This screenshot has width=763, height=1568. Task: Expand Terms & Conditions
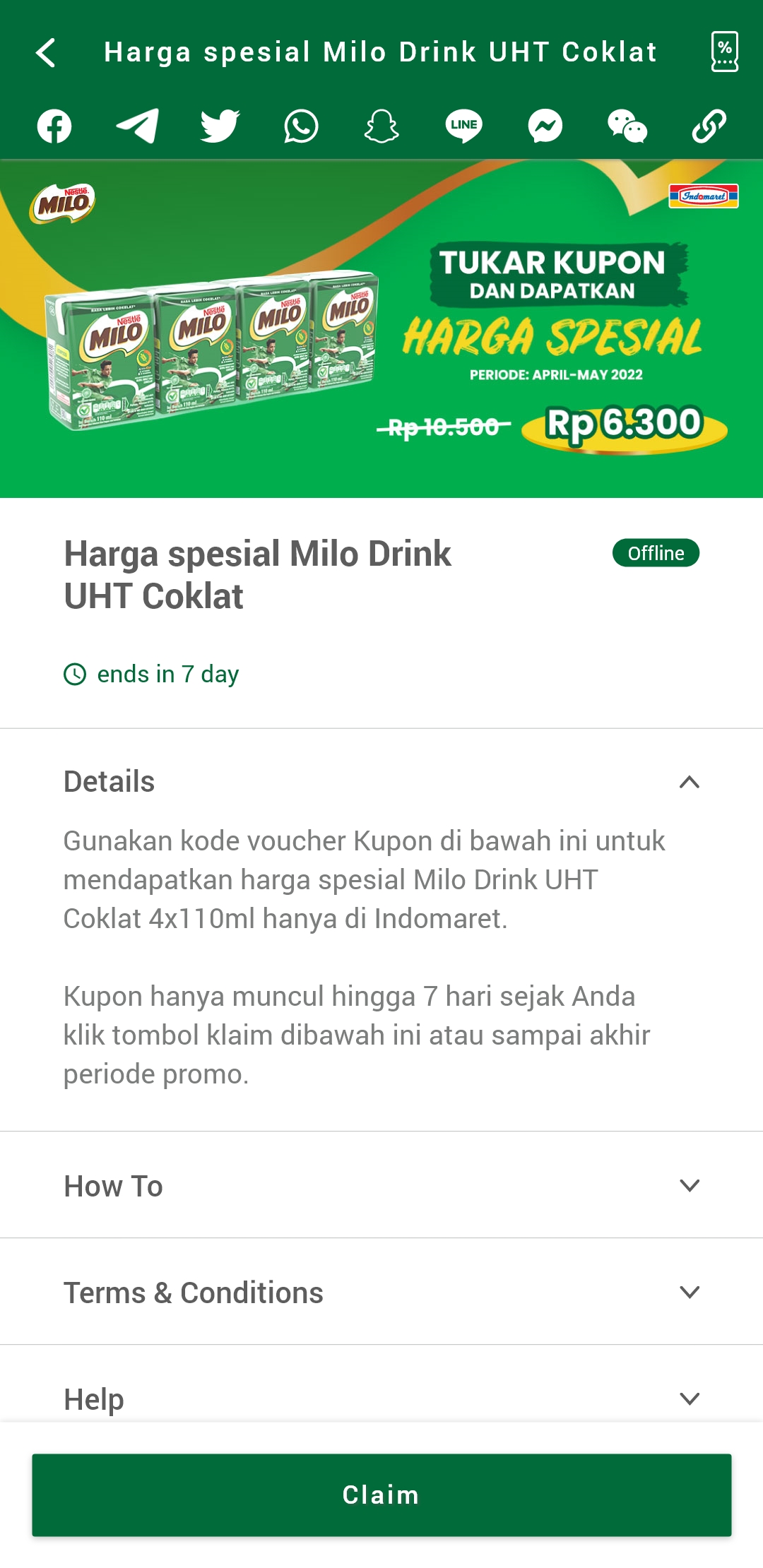pyautogui.click(x=381, y=1292)
